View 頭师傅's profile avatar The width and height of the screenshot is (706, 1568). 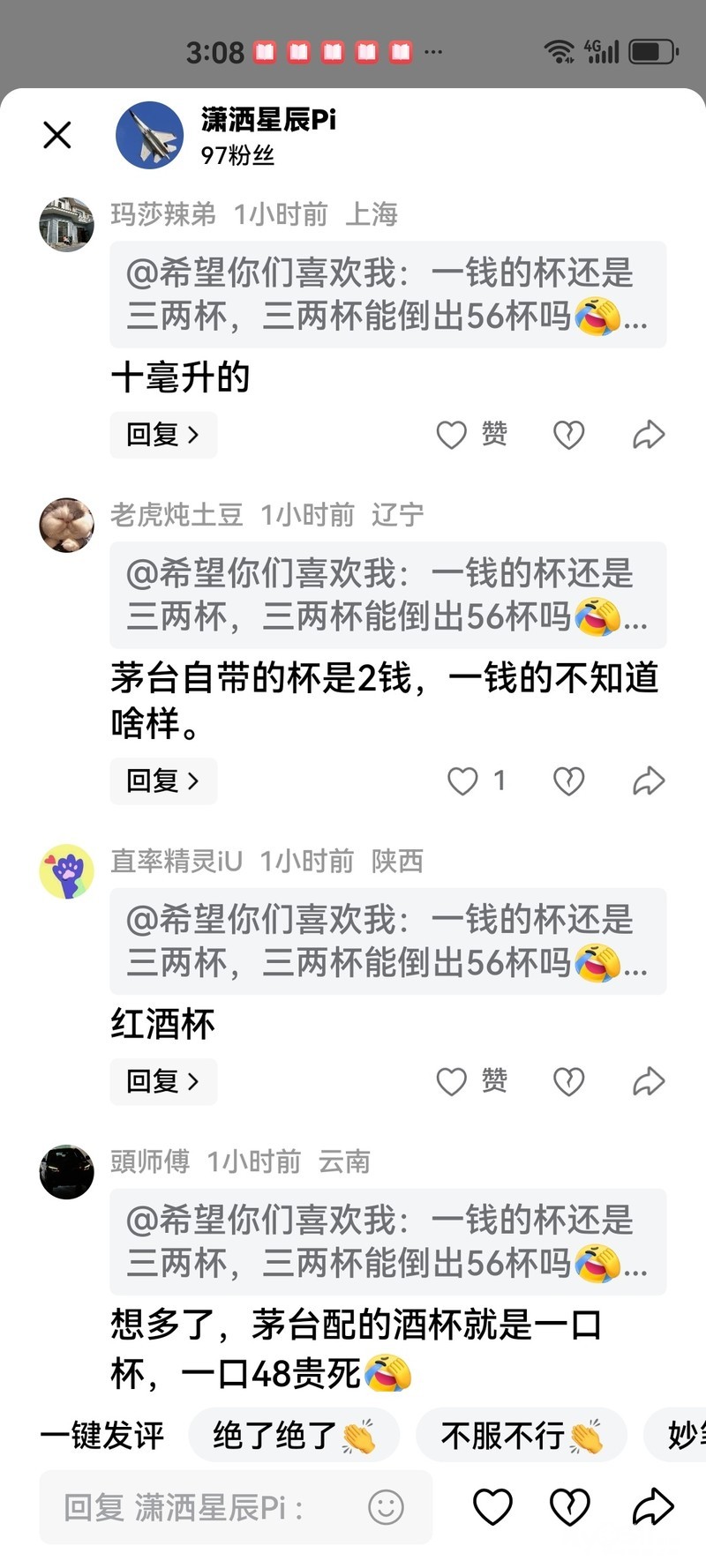pyautogui.click(x=66, y=1172)
